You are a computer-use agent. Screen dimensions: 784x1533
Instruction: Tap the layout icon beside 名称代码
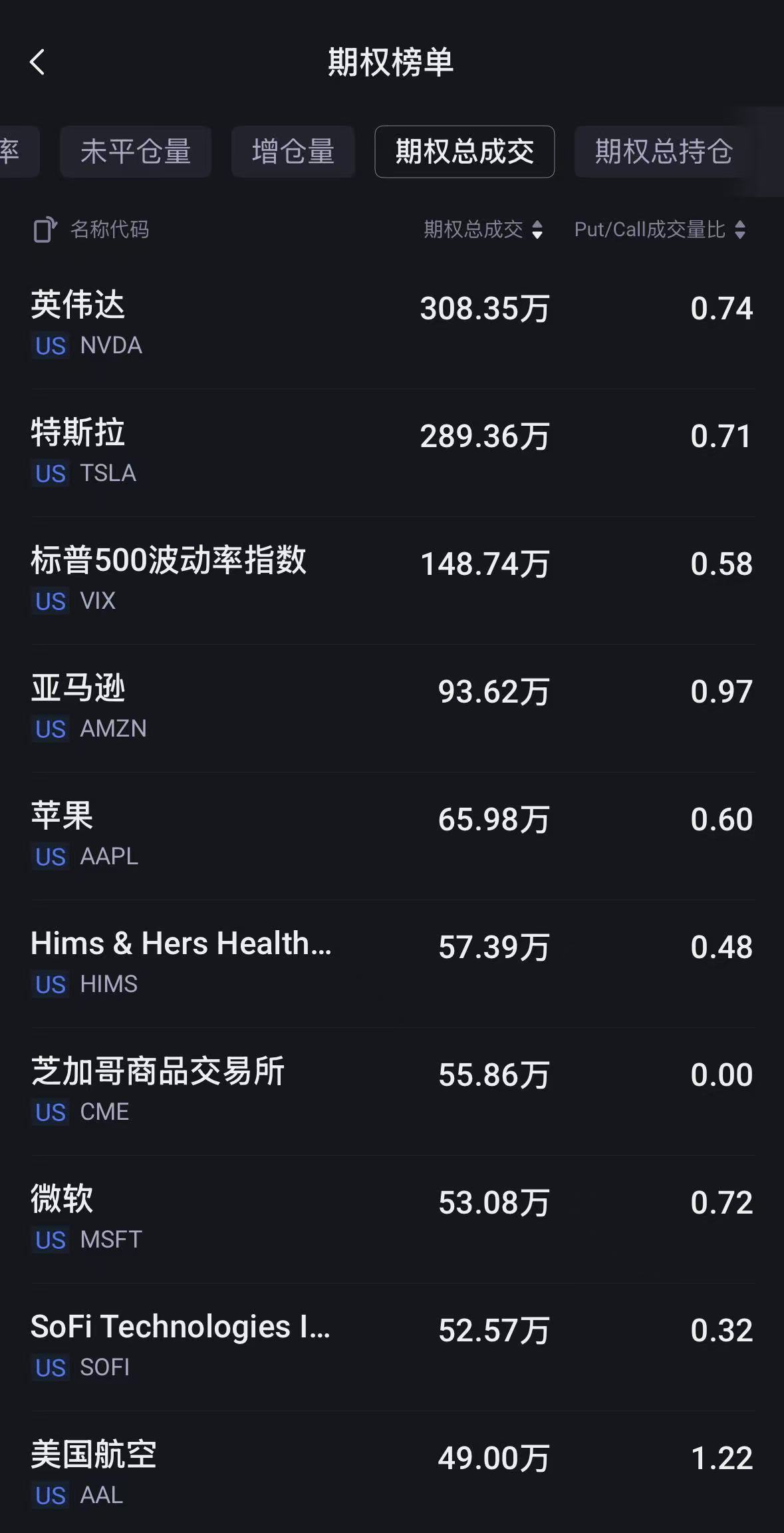(x=45, y=230)
